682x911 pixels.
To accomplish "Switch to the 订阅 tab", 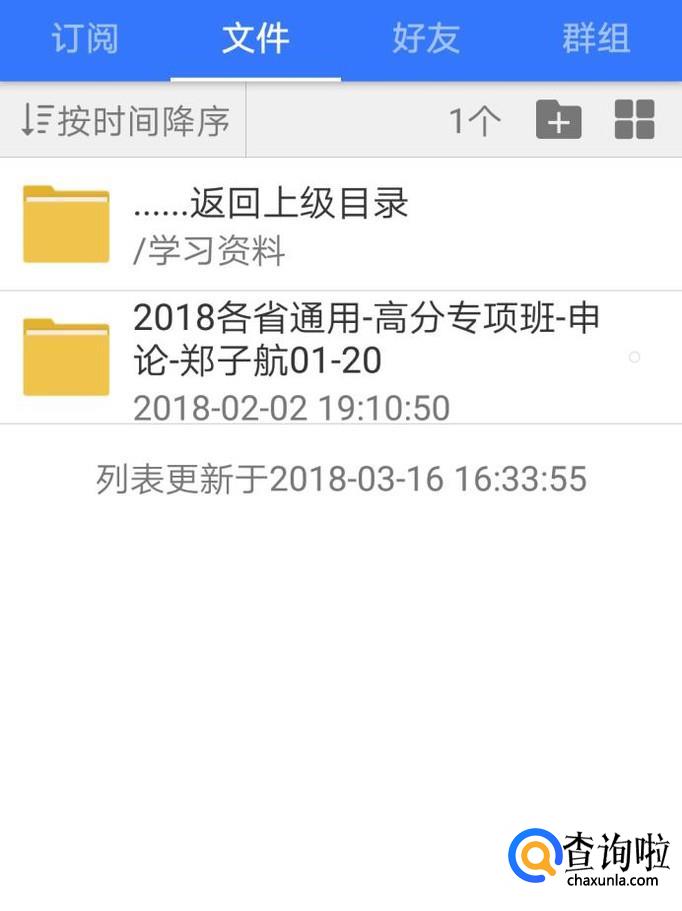I will pyautogui.click(x=85, y=40).
